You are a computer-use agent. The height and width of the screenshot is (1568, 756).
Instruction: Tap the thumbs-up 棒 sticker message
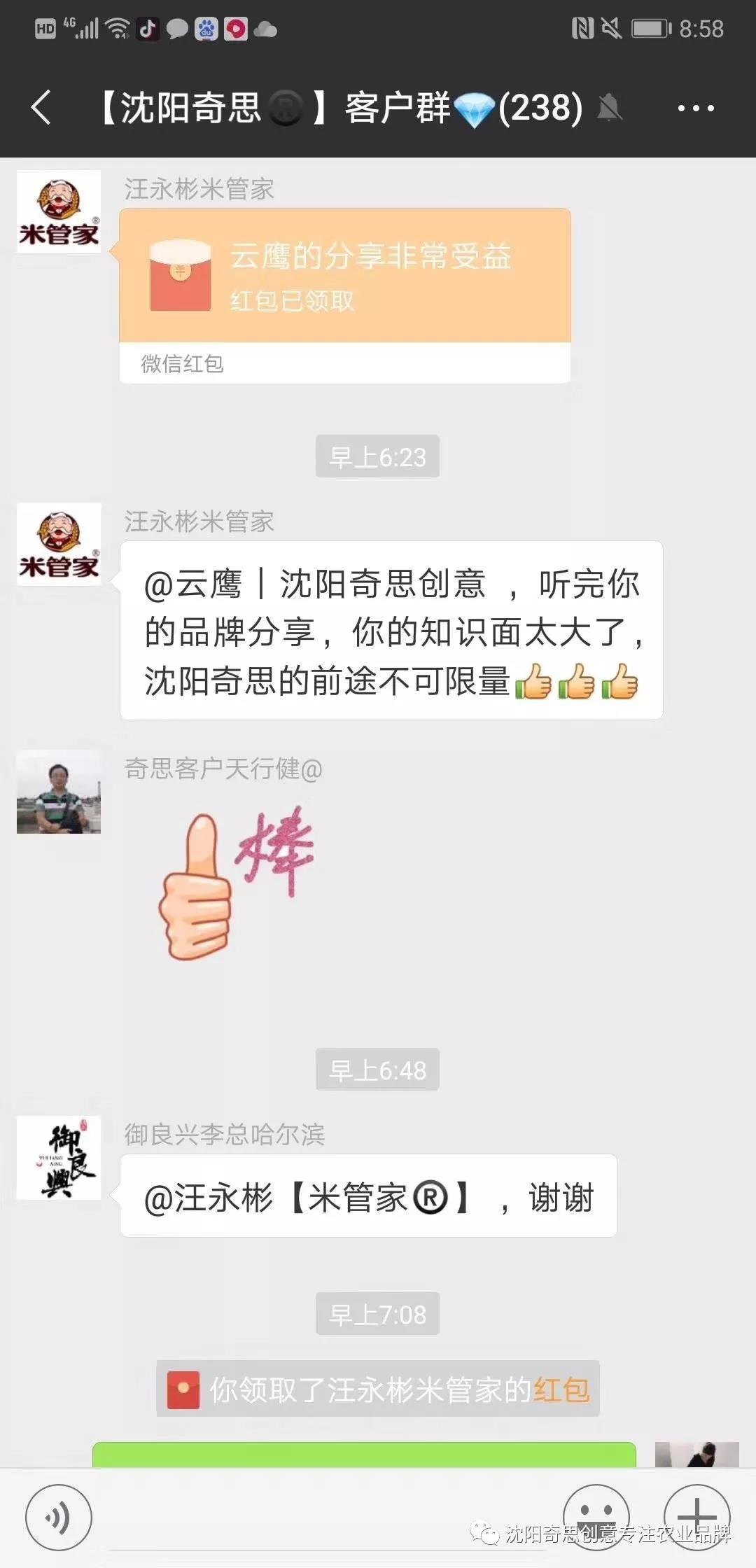pyautogui.click(x=231, y=882)
